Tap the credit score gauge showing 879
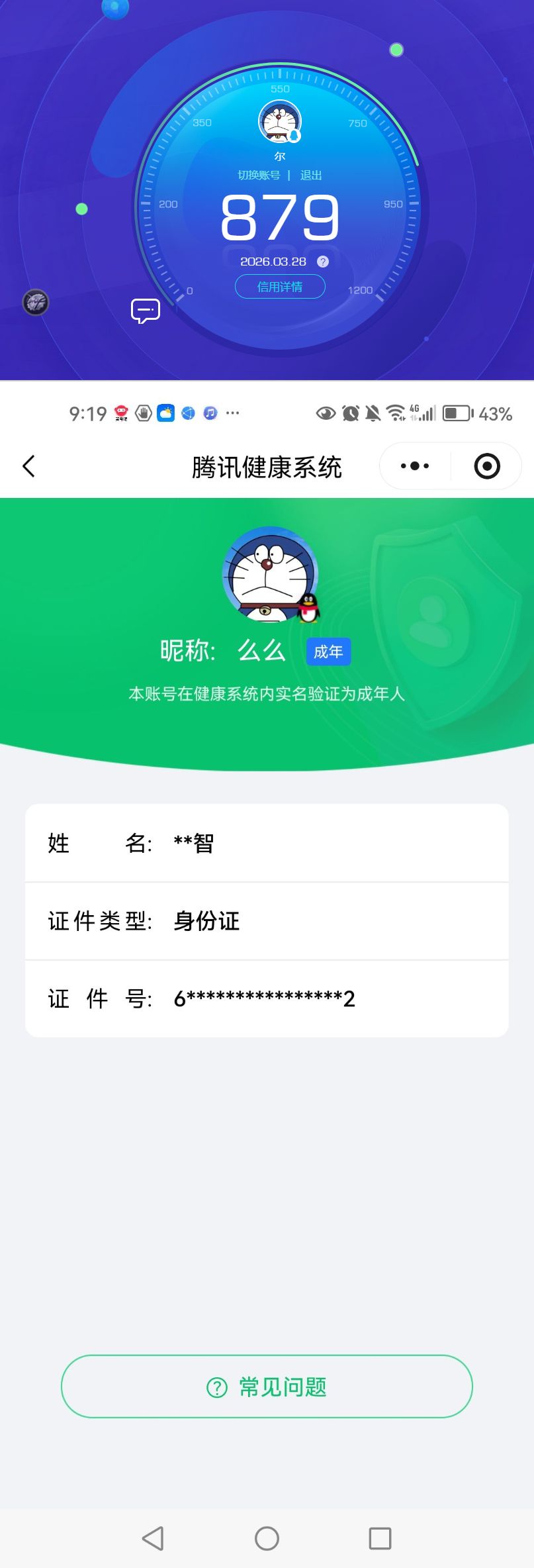The width and height of the screenshot is (534, 1568). [279, 215]
